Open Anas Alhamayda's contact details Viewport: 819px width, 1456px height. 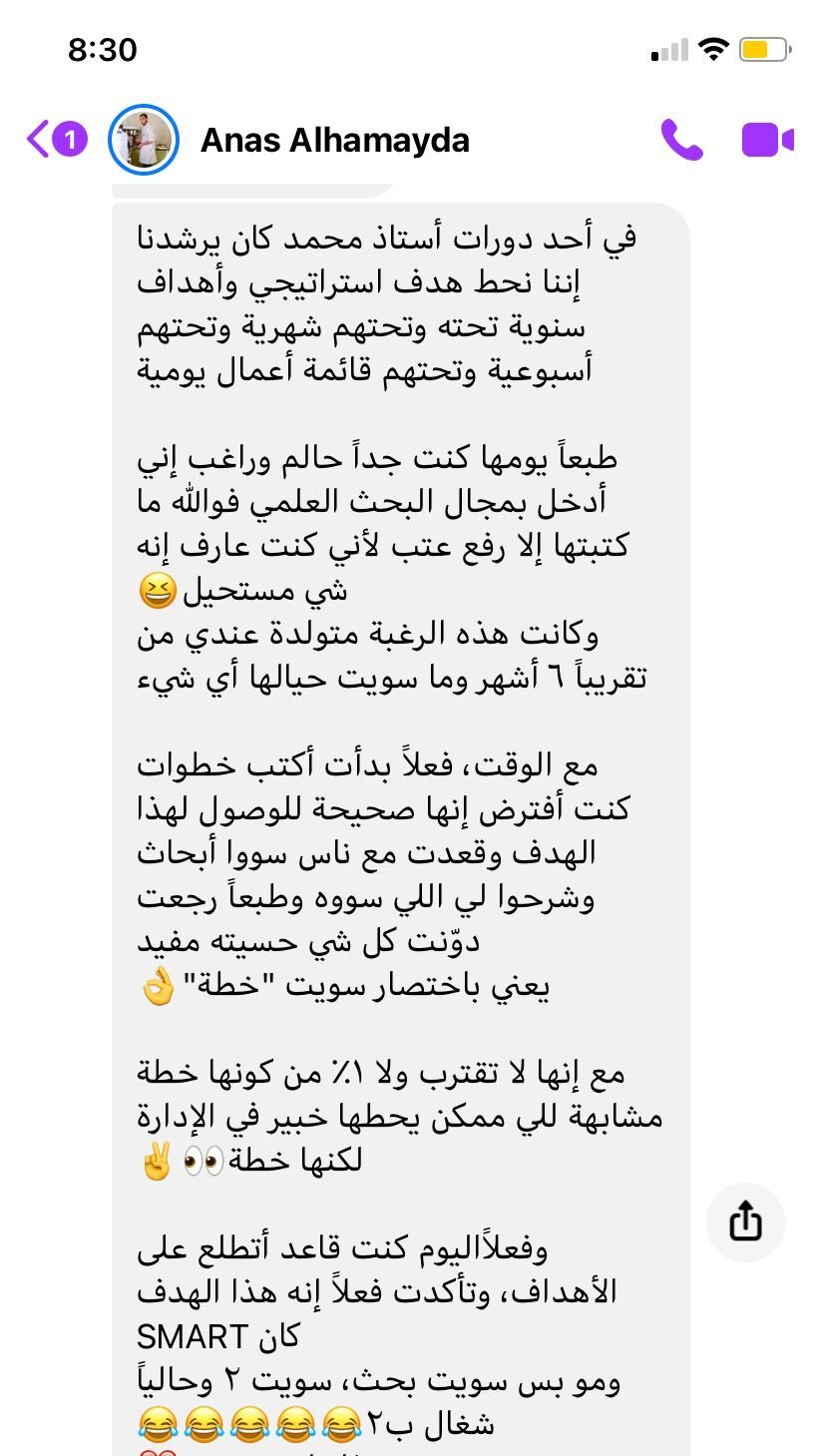click(x=334, y=140)
